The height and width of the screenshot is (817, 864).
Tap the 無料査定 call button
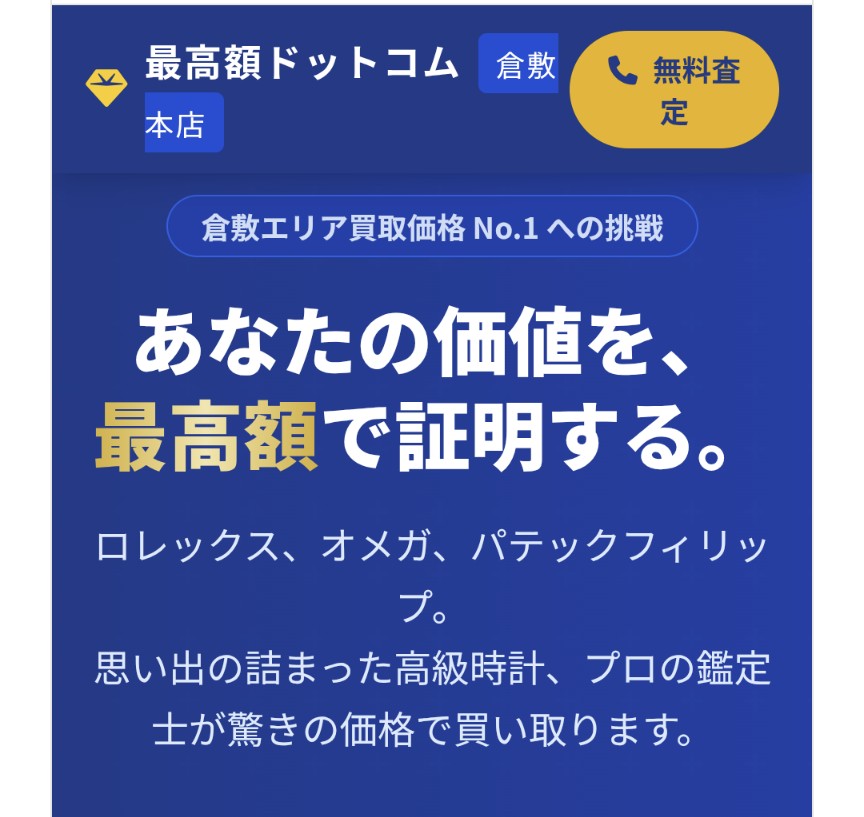(x=673, y=90)
